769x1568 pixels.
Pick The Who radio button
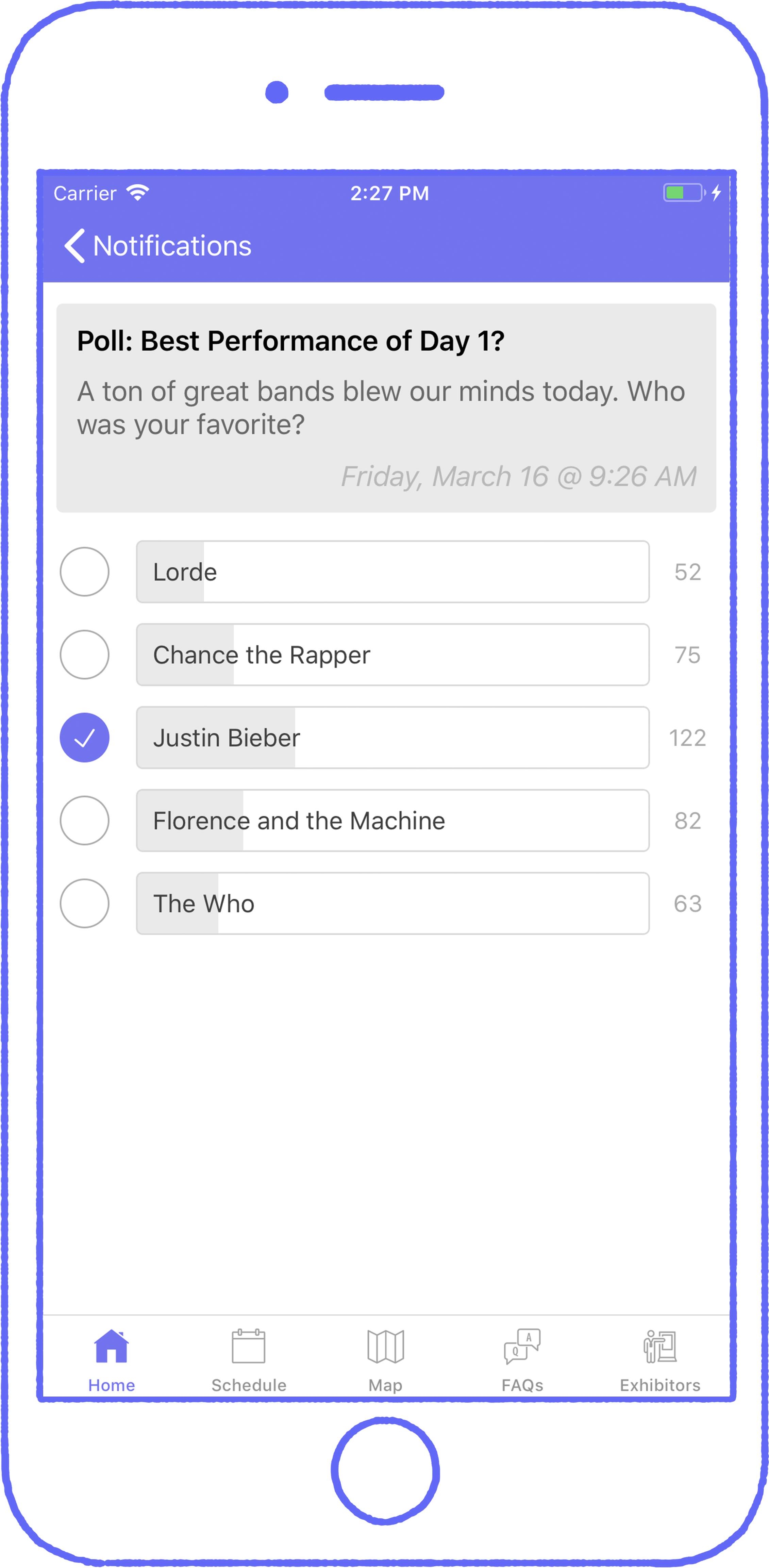(x=85, y=903)
